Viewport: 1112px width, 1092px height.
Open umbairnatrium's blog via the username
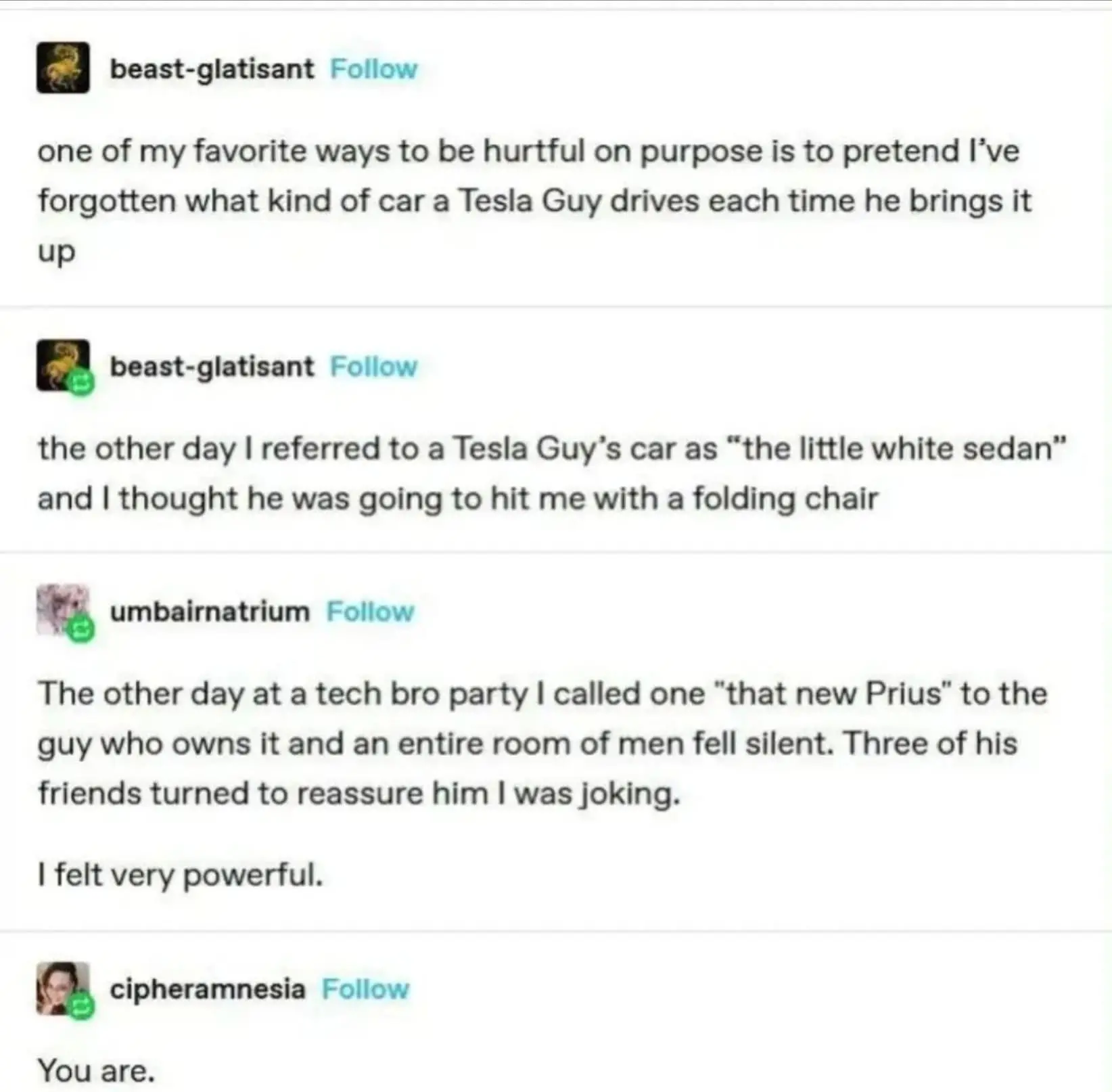pyautogui.click(x=210, y=612)
